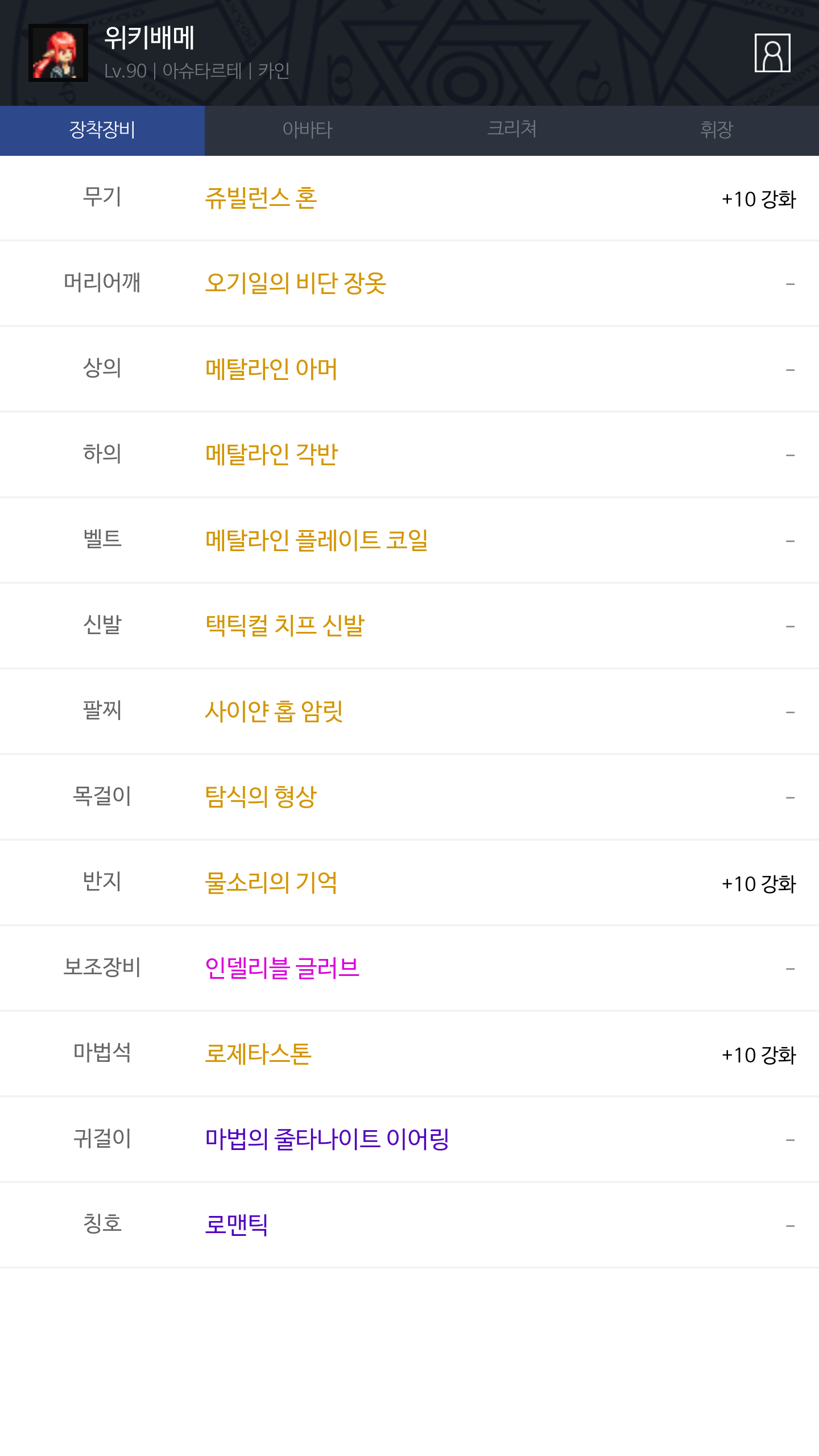Switch to the 아바타 tab

point(307,130)
